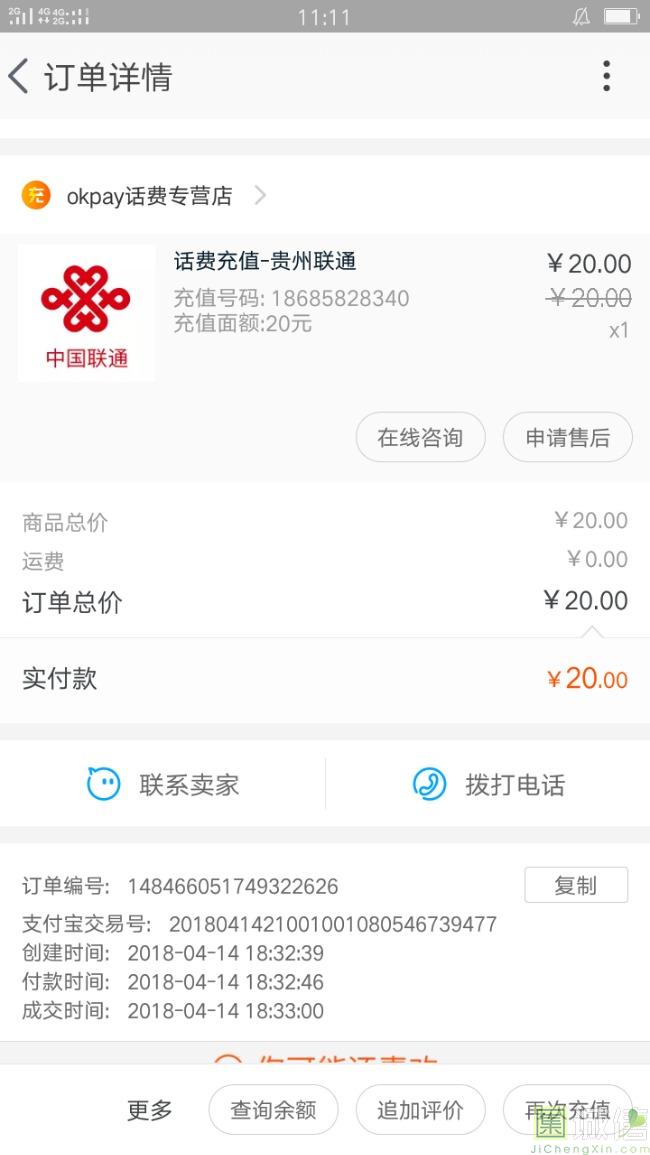Call the seller with 拨打电话
Image resolution: width=650 pixels, height=1155 pixels.
coord(490,785)
